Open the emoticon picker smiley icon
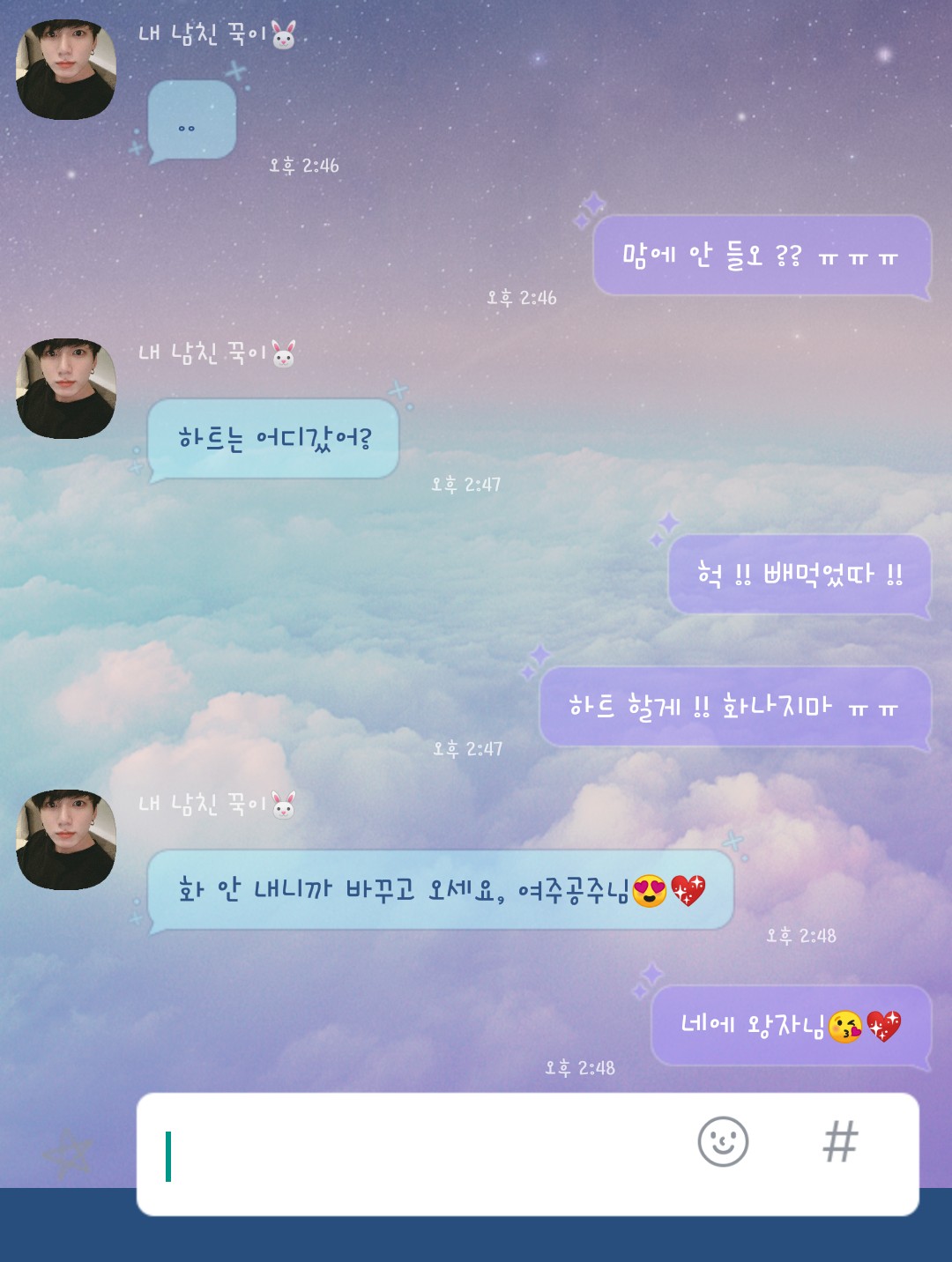The width and height of the screenshot is (952, 1262). pos(723,1142)
